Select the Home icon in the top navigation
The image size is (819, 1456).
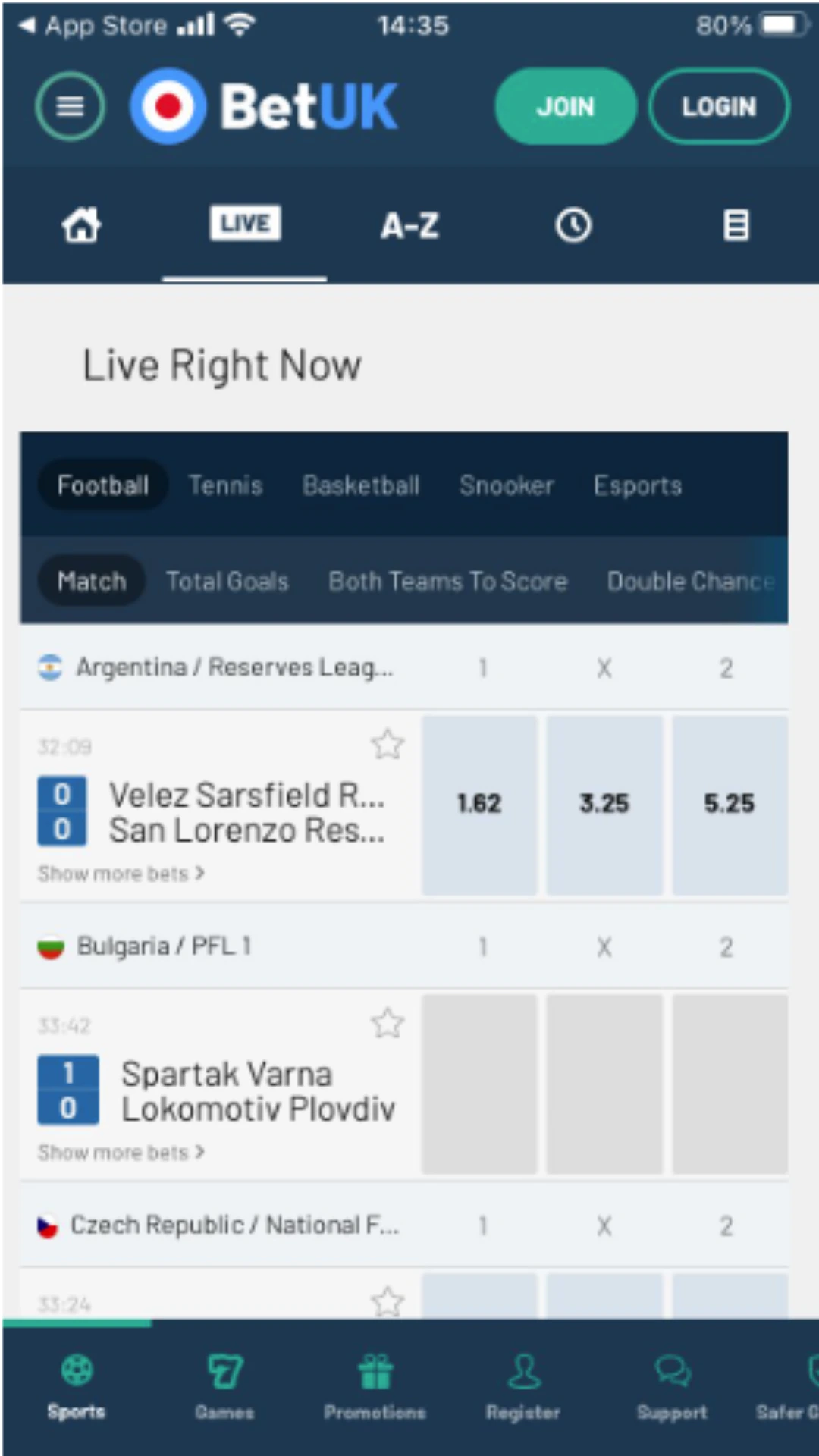81,224
